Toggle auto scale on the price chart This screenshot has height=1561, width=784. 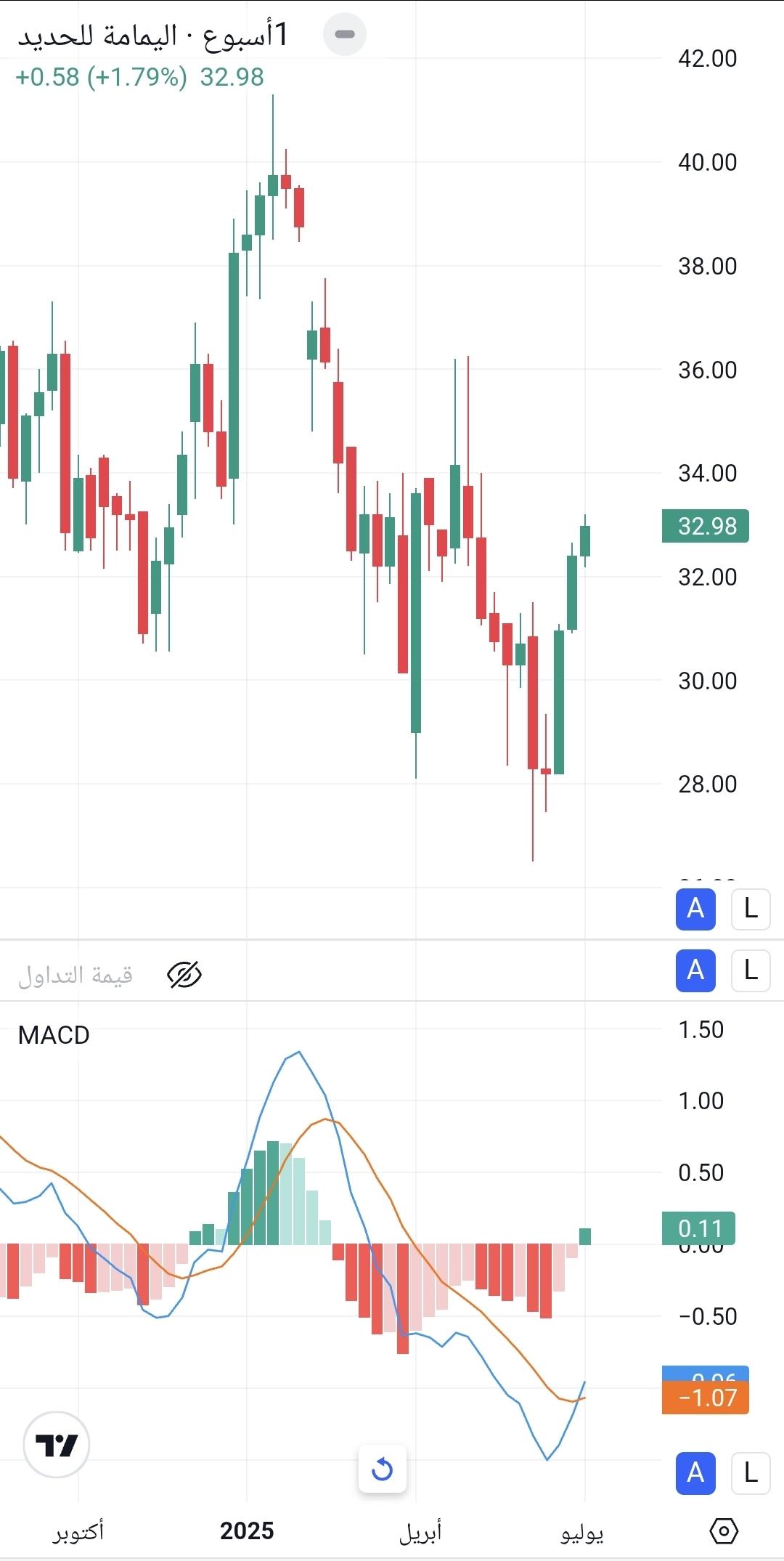(x=695, y=908)
